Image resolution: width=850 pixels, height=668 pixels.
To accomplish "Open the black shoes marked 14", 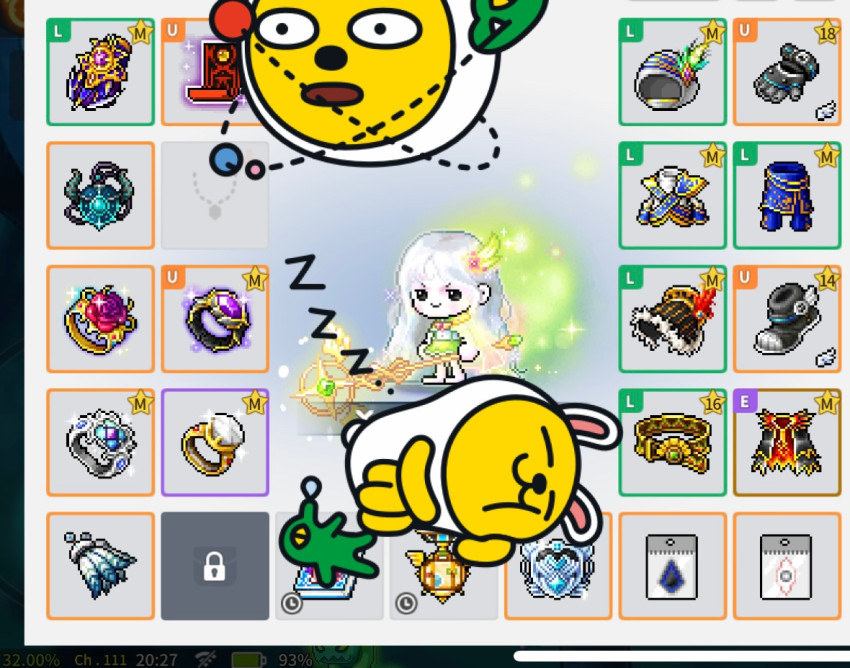I will coord(787,319).
